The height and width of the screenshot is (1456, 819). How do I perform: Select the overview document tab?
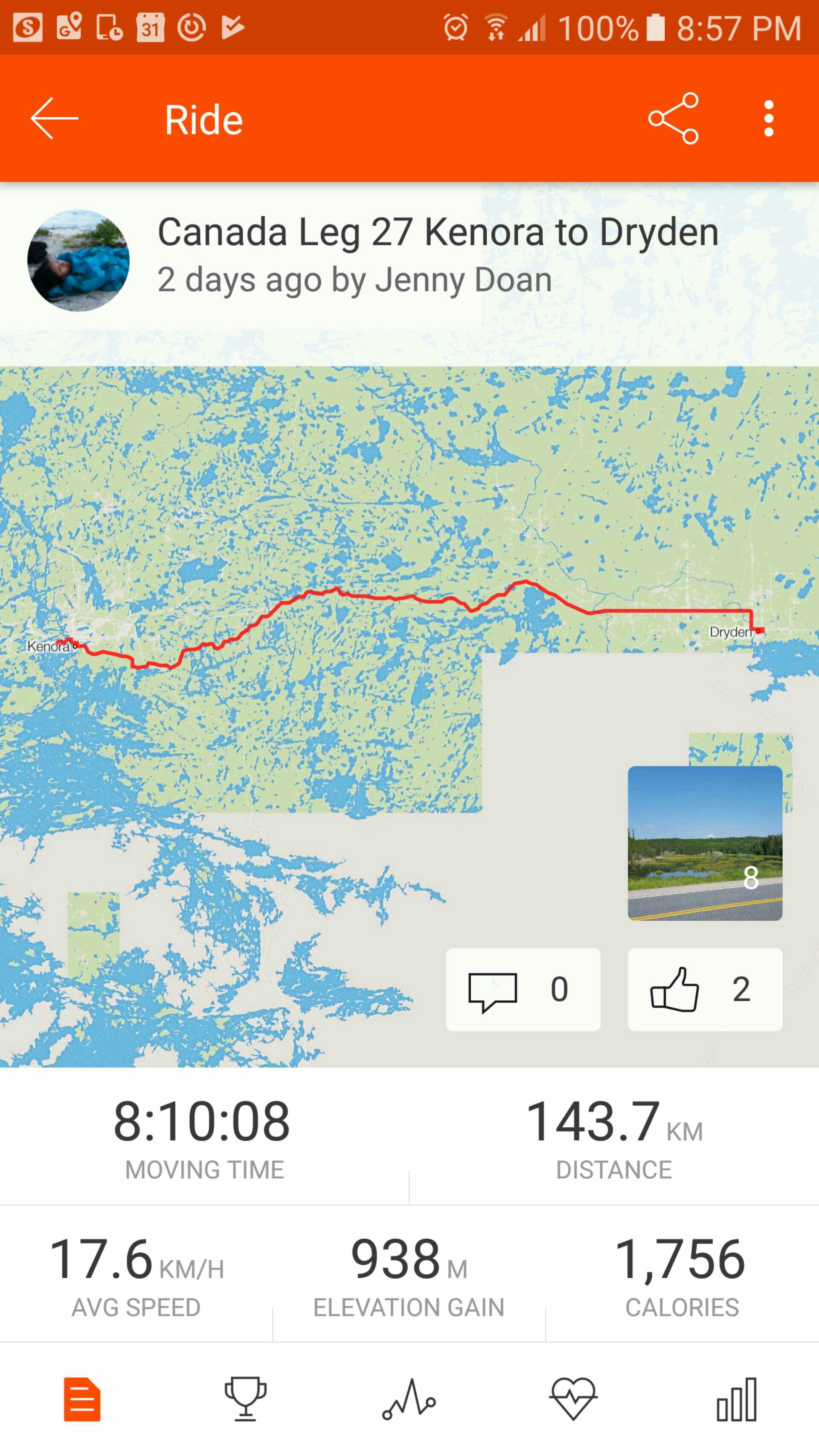point(82,1400)
